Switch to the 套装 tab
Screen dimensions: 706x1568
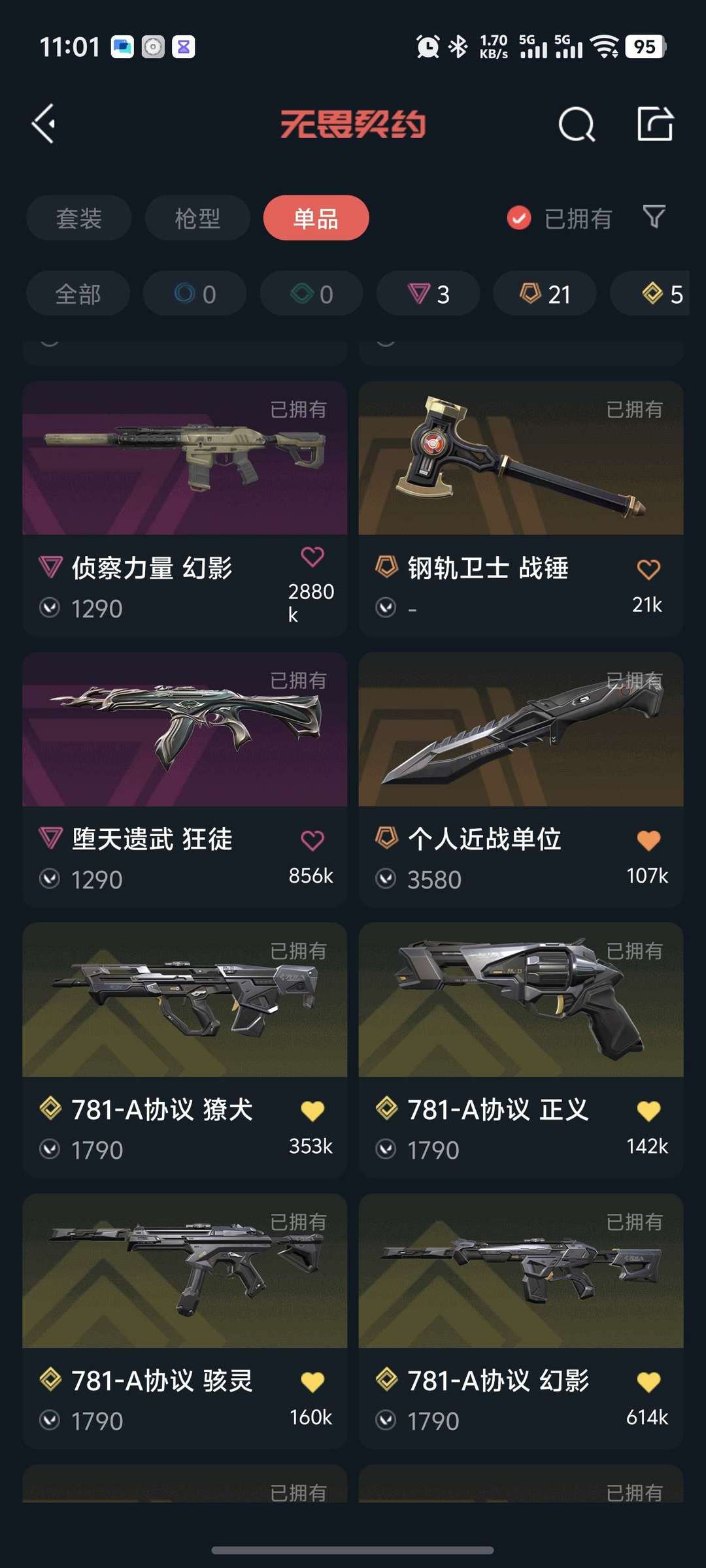[79, 218]
